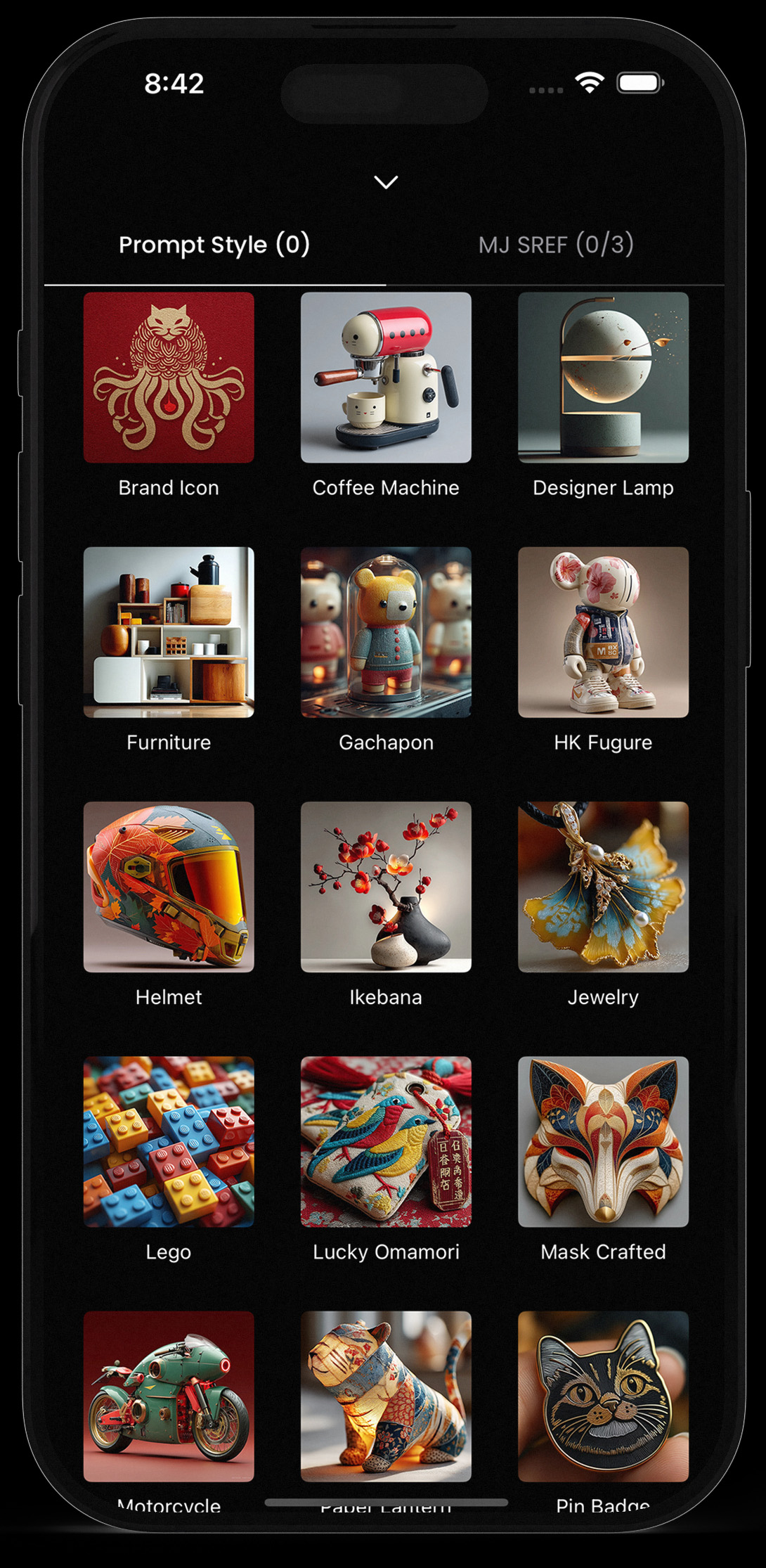Viewport: 766px width, 1568px height.
Task: Select the Ikebana style
Action: coord(386,887)
